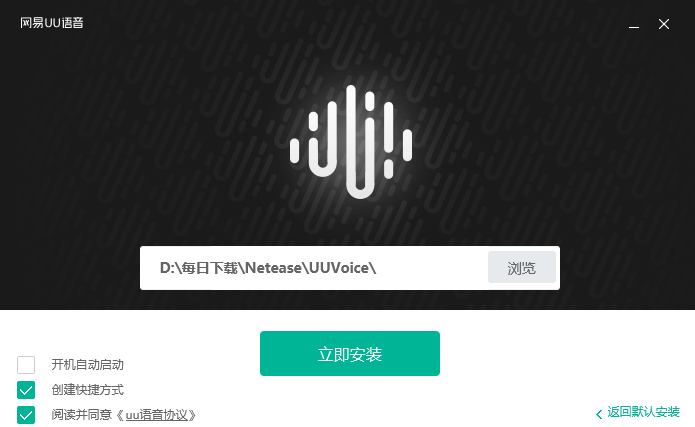Edit the installation path field
Viewport: 695px width, 427px height.
[x=312, y=268]
